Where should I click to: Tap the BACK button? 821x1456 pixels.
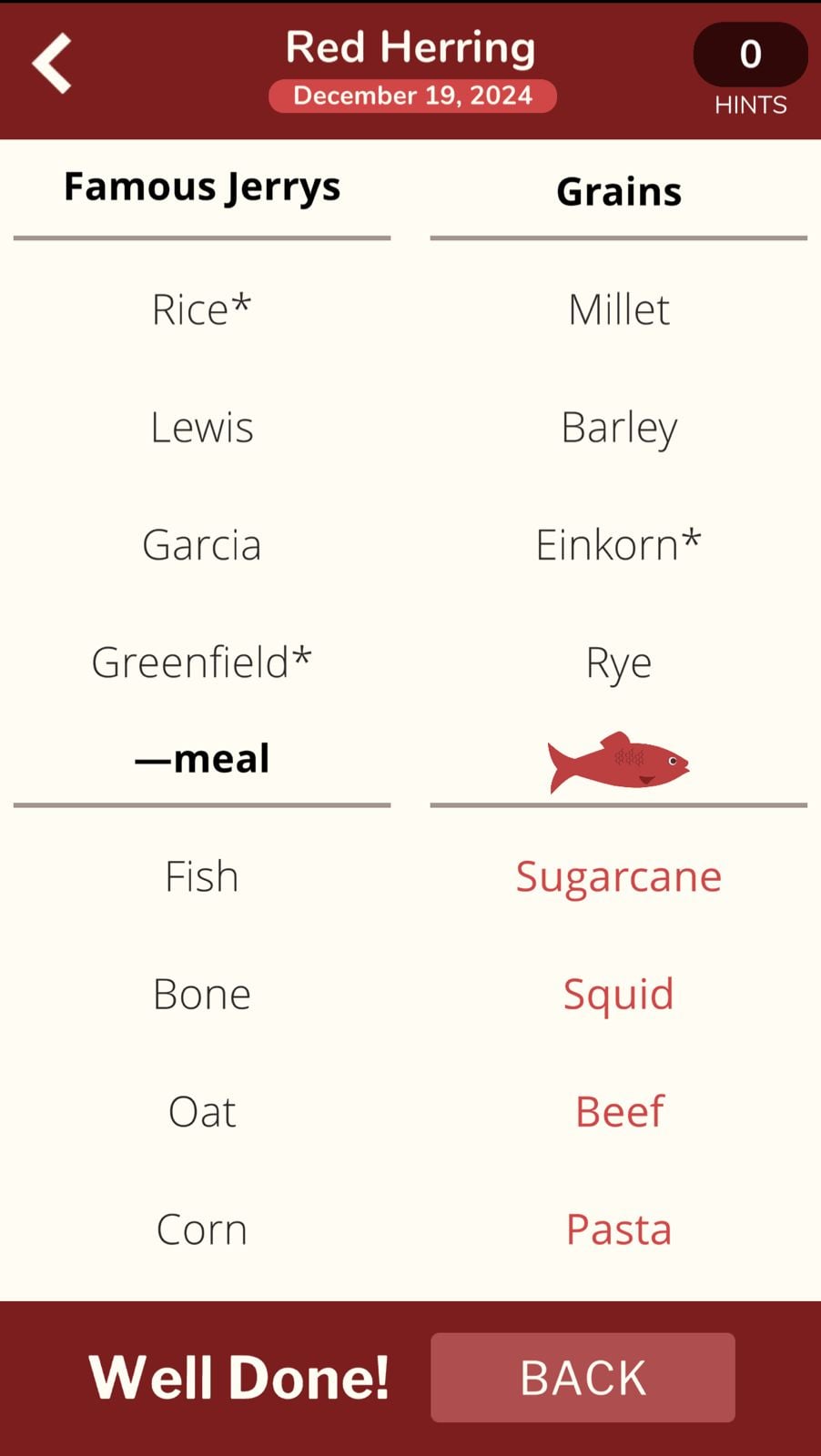click(583, 1377)
